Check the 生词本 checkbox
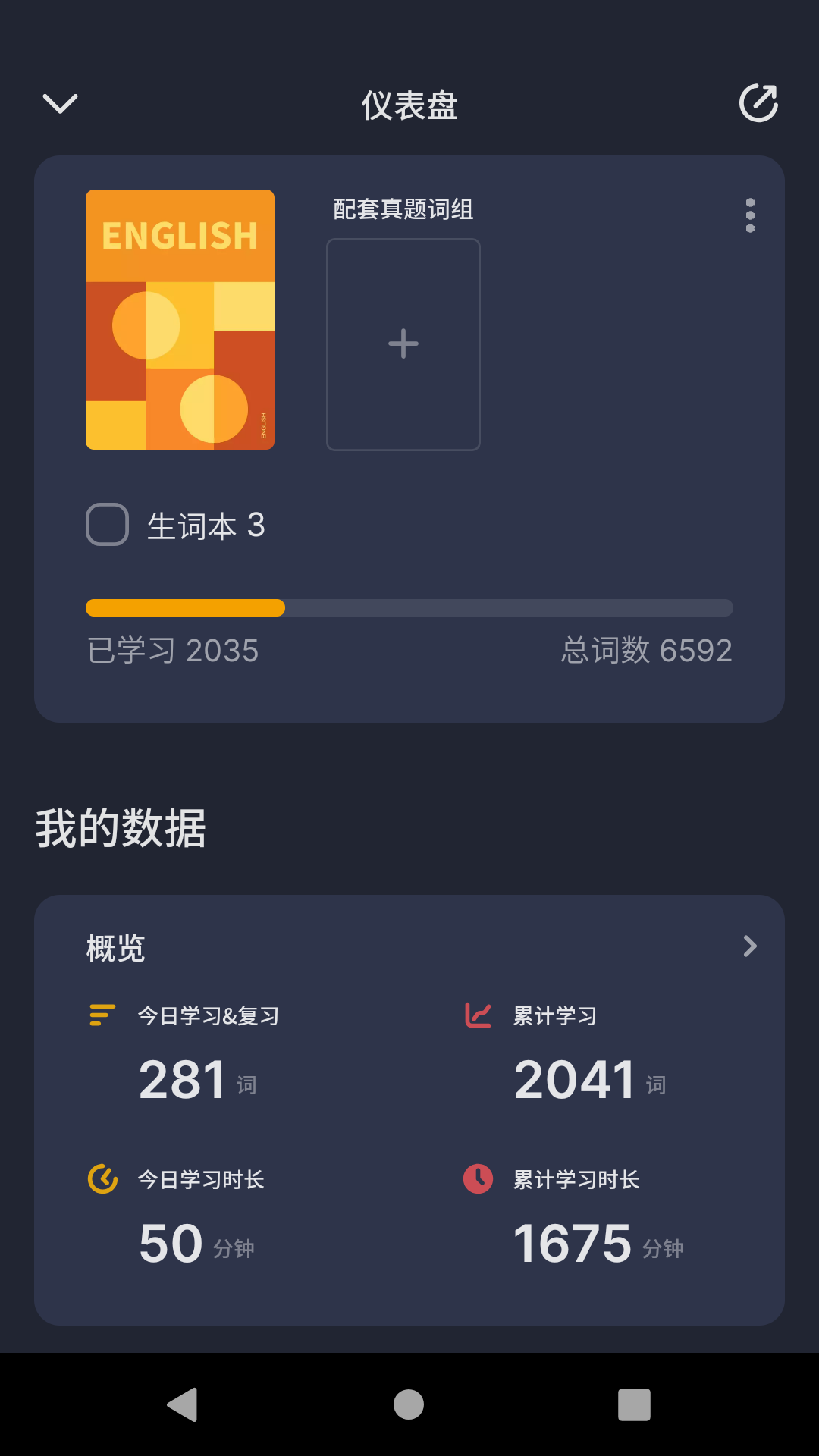 click(108, 525)
